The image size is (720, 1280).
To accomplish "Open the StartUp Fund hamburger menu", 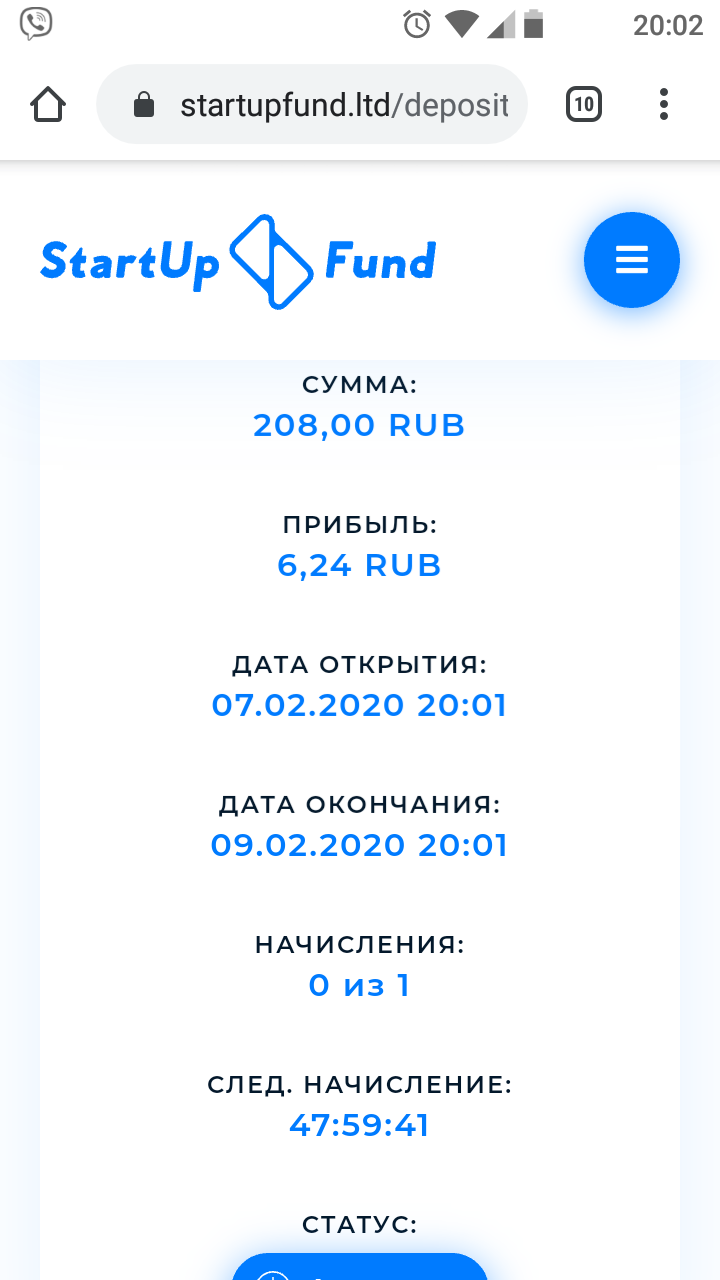I will point(631,260).
